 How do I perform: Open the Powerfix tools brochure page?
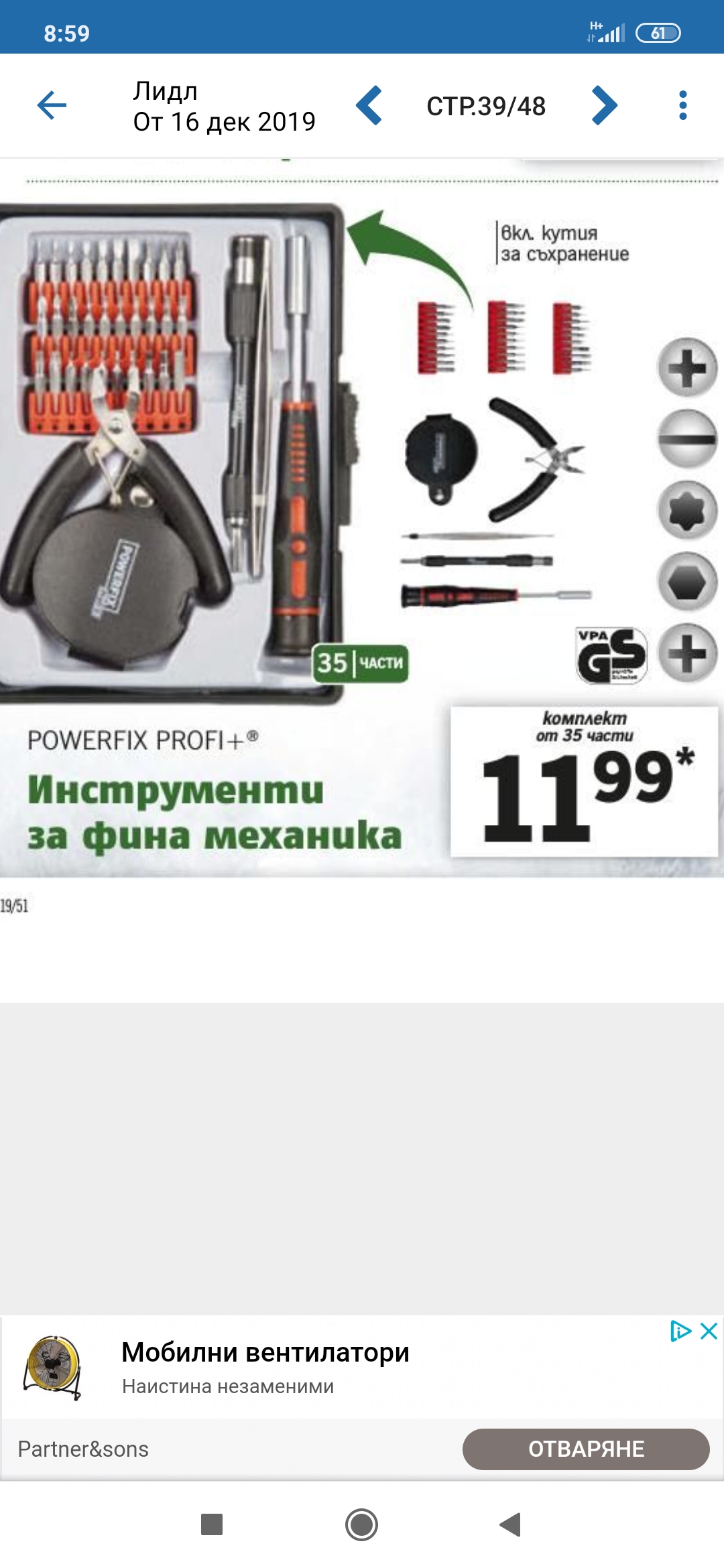362,523
